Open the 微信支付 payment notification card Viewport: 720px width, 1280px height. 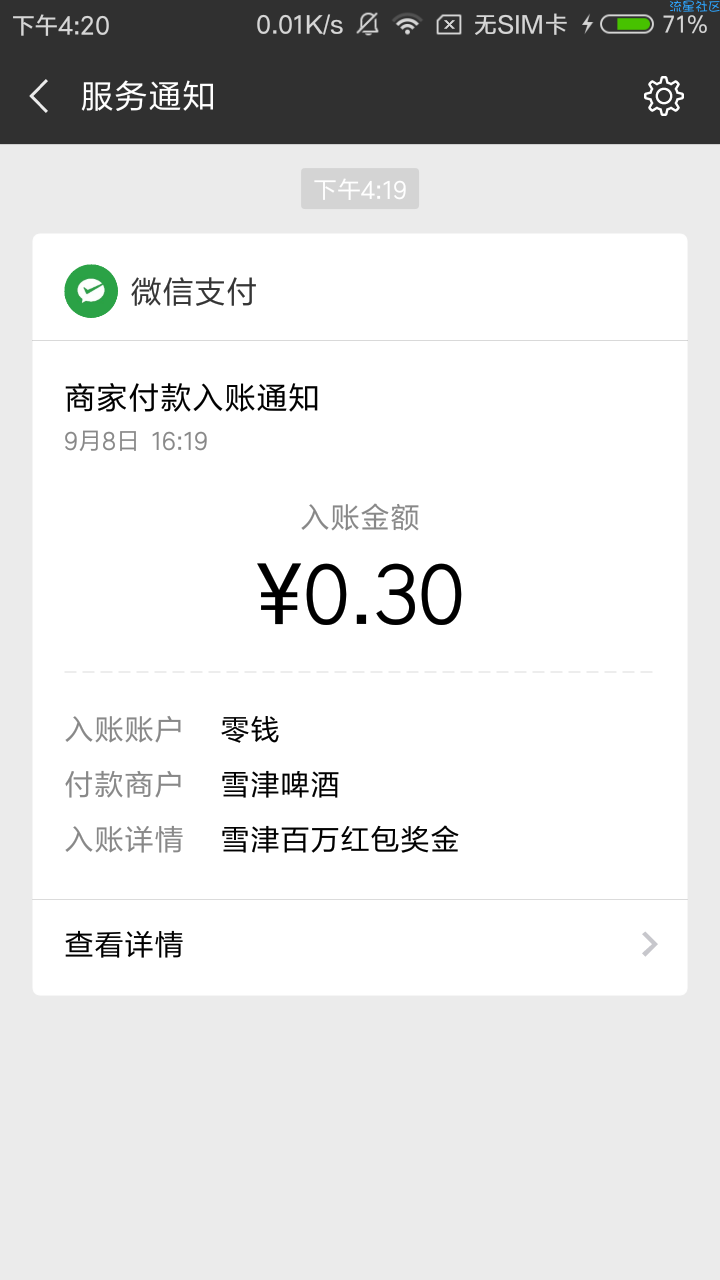(360, 614)
